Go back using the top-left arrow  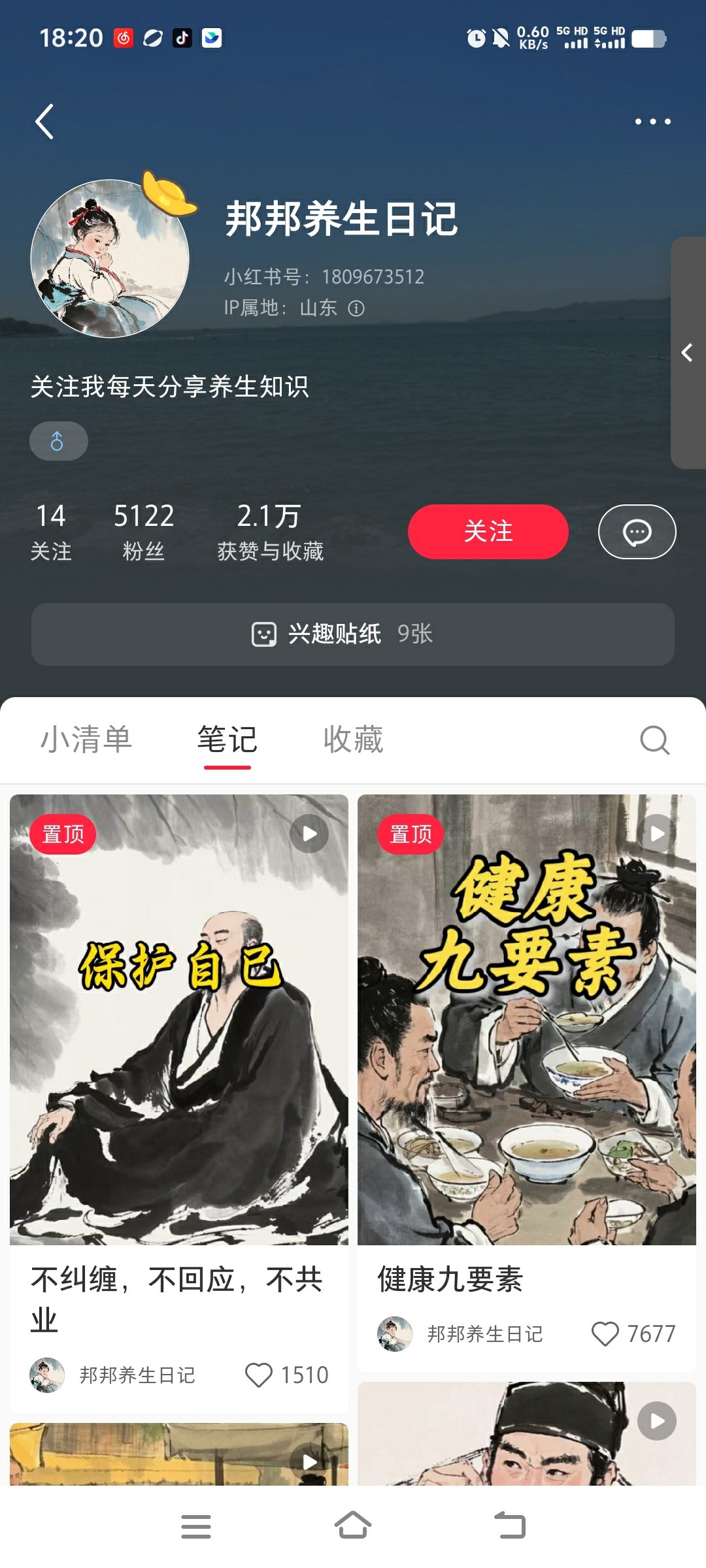44,122
